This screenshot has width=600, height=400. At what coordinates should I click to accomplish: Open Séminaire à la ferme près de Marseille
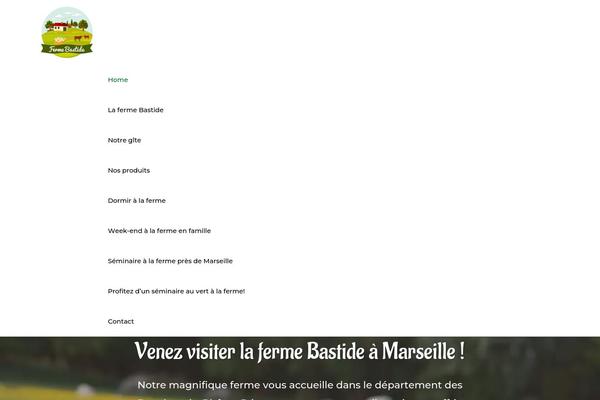click(170, 261)
